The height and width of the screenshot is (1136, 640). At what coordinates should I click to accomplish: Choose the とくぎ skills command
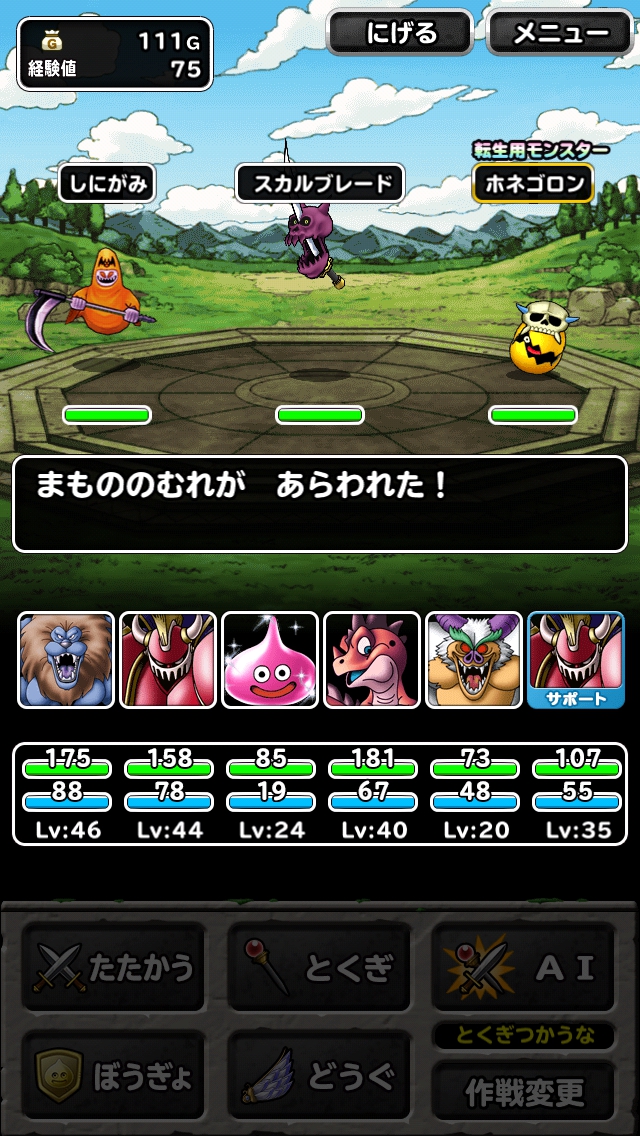click(x=319, y=967)
